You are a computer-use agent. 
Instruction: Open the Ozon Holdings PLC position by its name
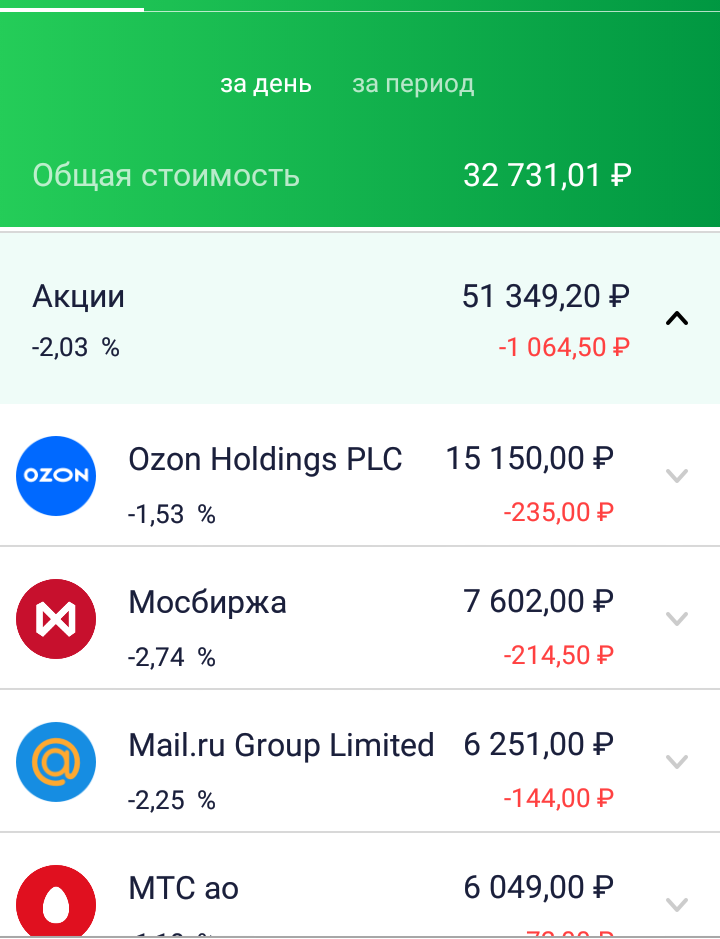264,458
